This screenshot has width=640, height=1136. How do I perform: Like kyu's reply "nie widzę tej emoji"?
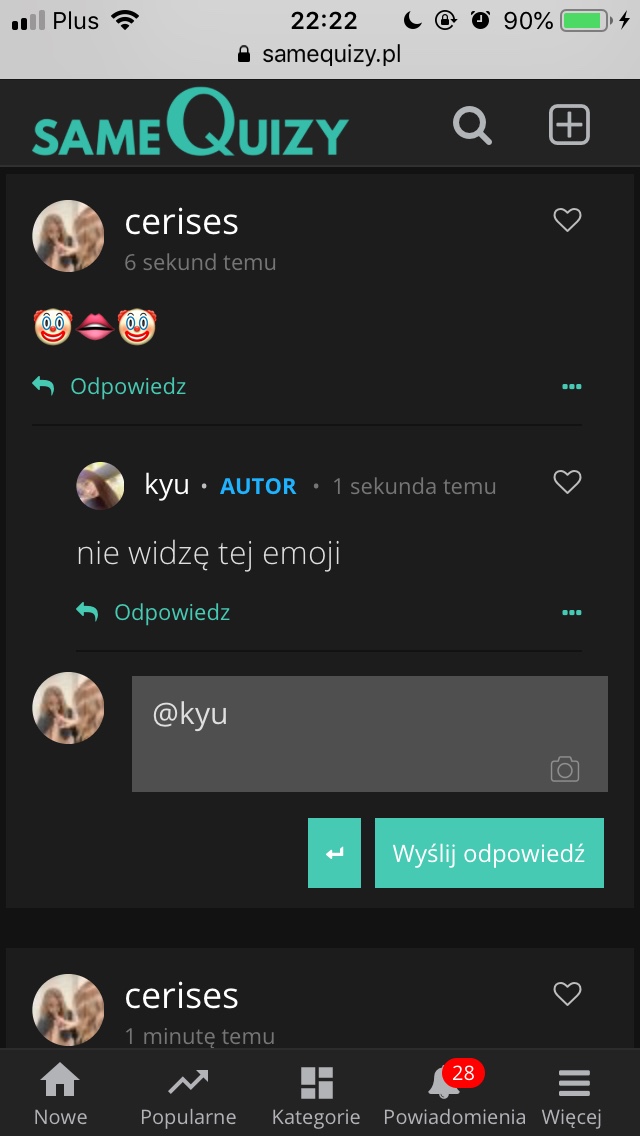point(567,482)
